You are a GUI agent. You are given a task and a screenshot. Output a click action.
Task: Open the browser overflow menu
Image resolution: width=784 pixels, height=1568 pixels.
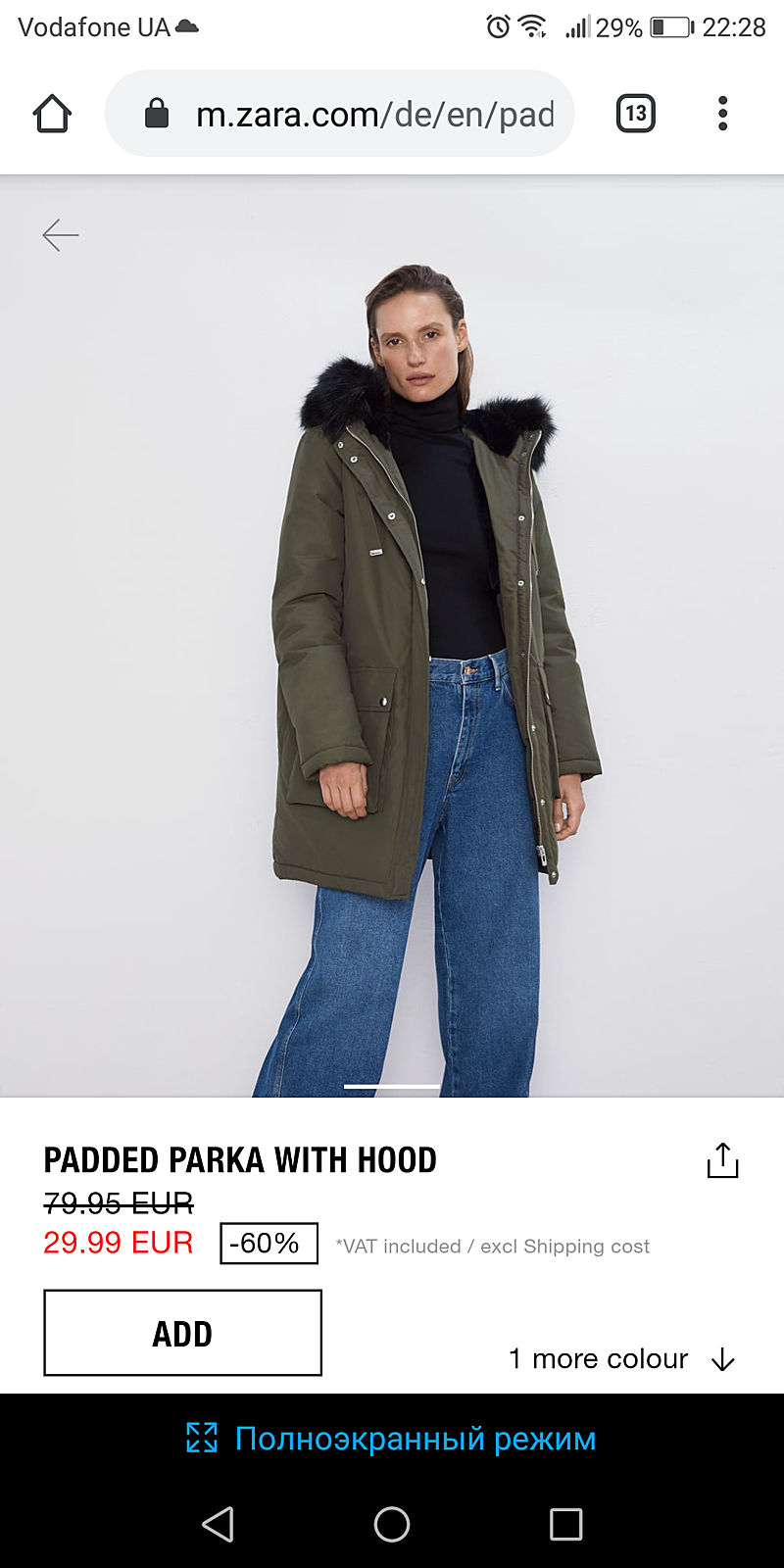pos(722,114)
